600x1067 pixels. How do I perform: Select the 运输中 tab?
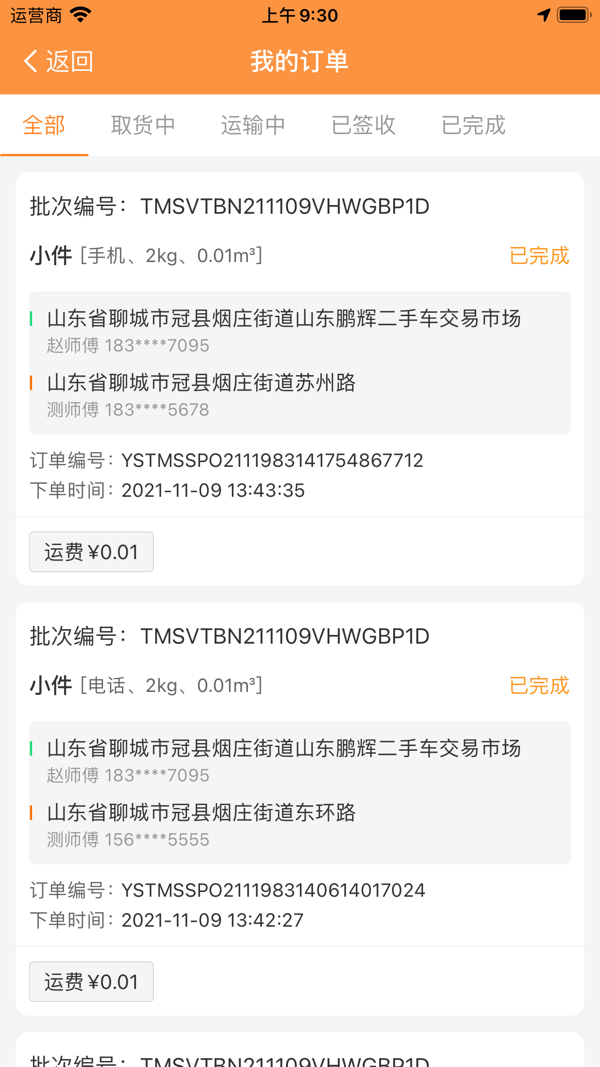coord(253,125)
